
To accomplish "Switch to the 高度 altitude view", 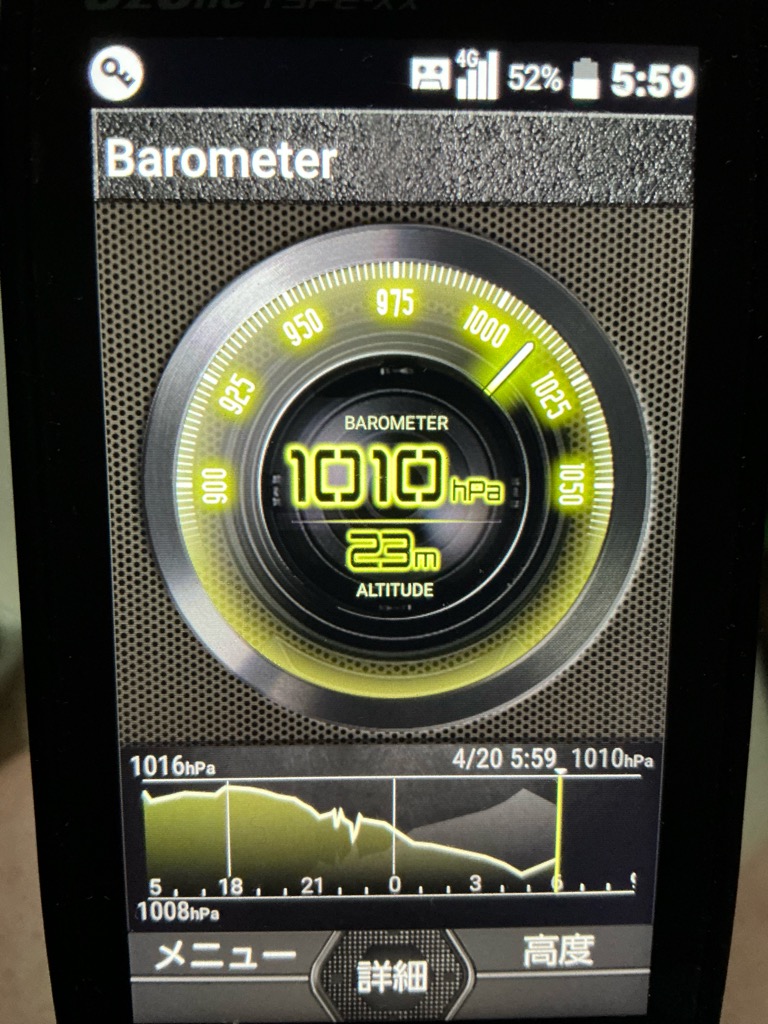I will point(558,952).
